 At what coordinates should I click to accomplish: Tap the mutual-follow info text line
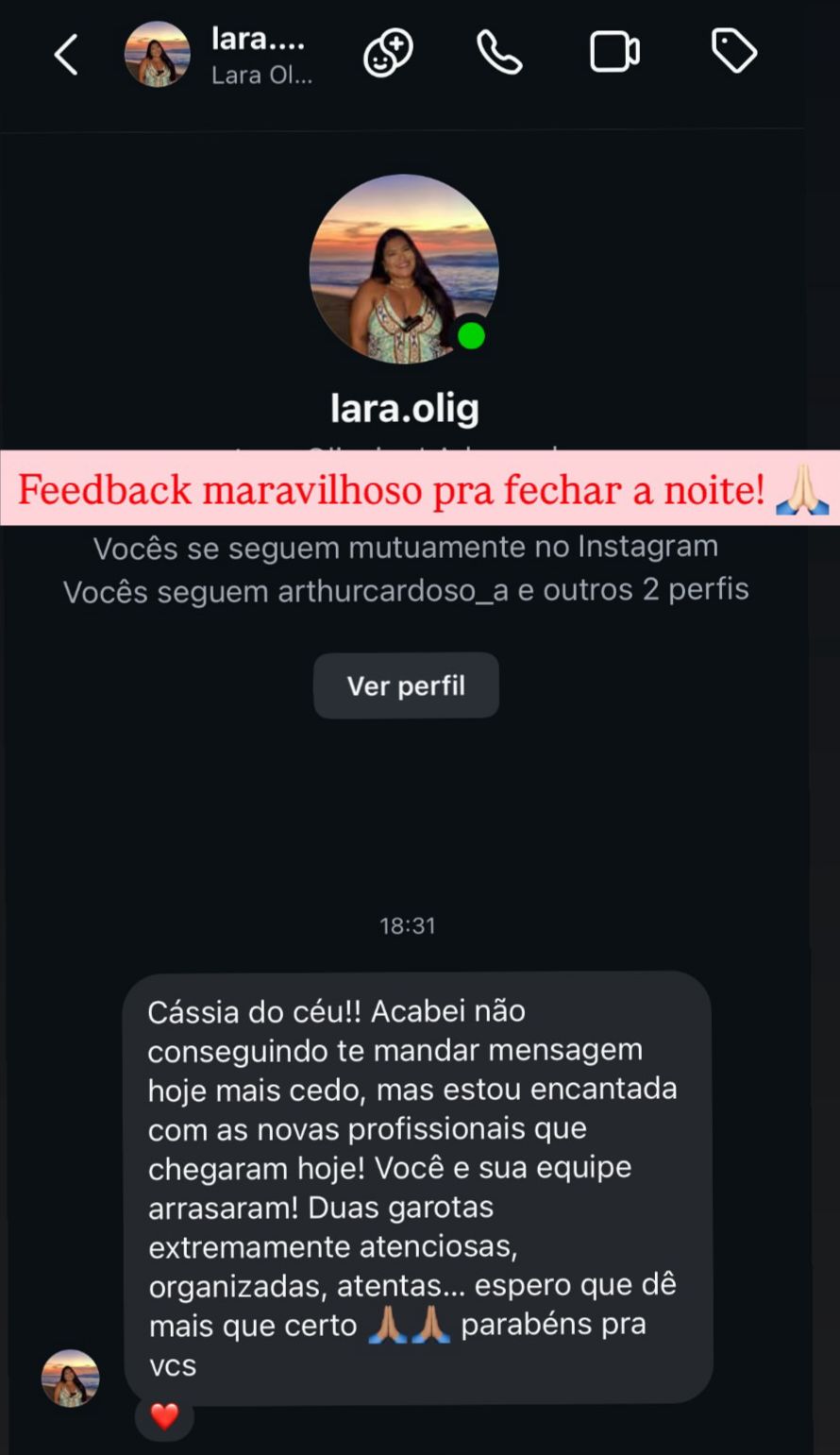coord(405,546)
